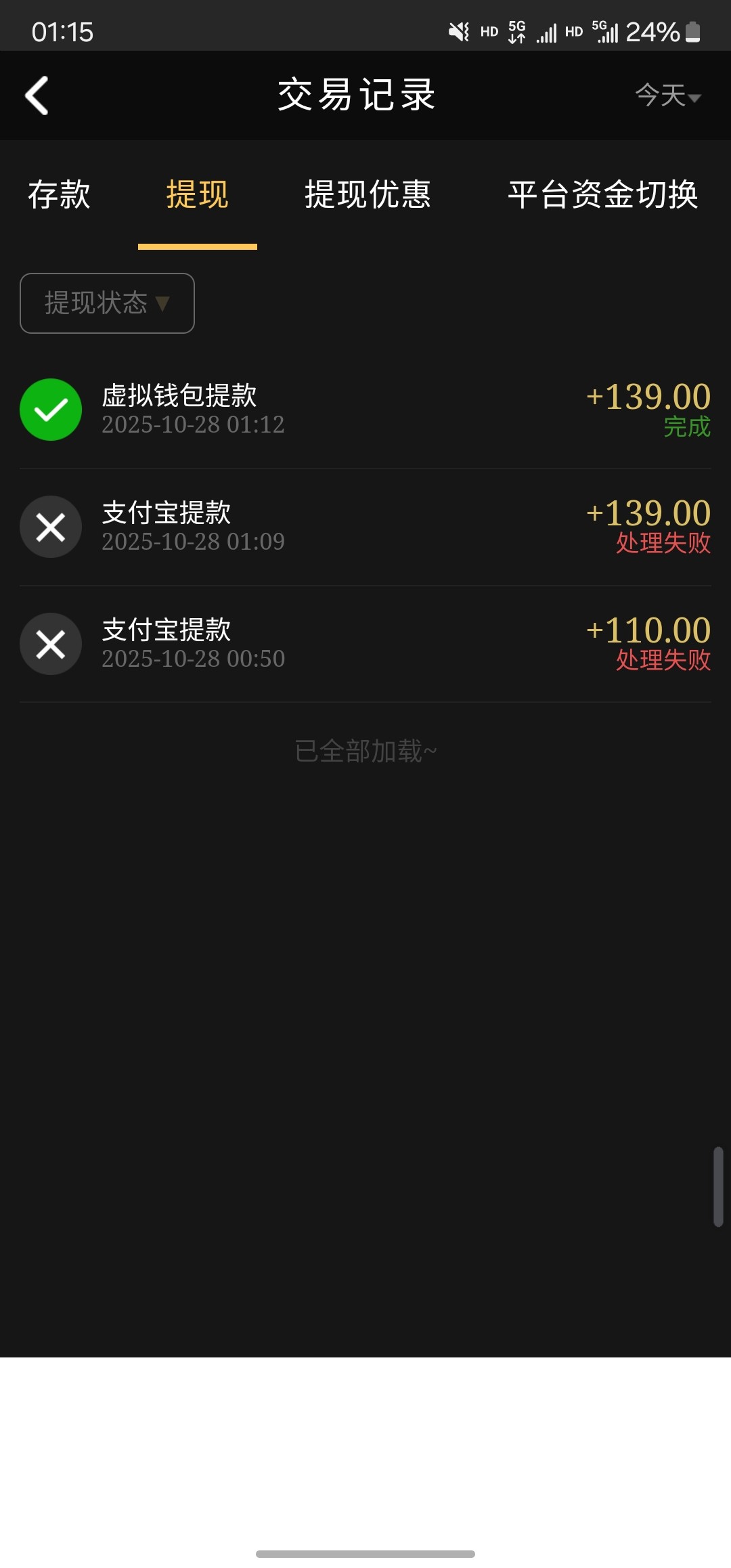Expand the 提现状态 triangle arrow
The width and height of the screenshot is (731, 1568).
click(x=162, y=305)
